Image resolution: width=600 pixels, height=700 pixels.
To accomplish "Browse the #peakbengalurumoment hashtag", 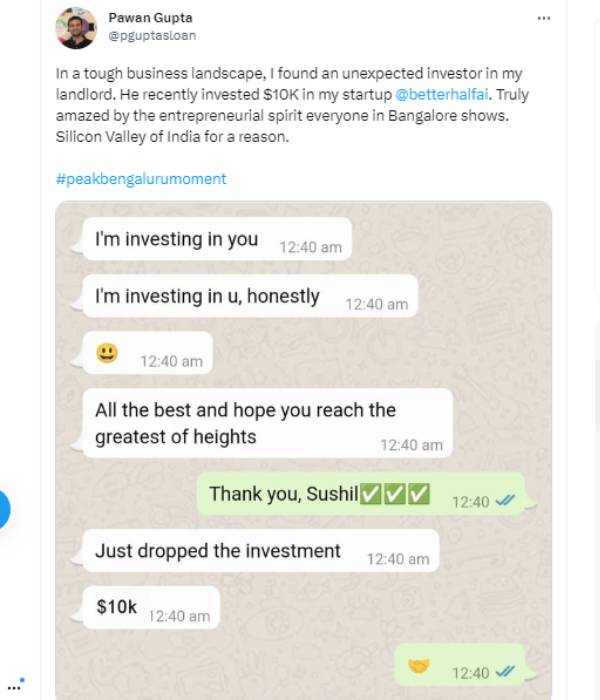I will [141, 178].
